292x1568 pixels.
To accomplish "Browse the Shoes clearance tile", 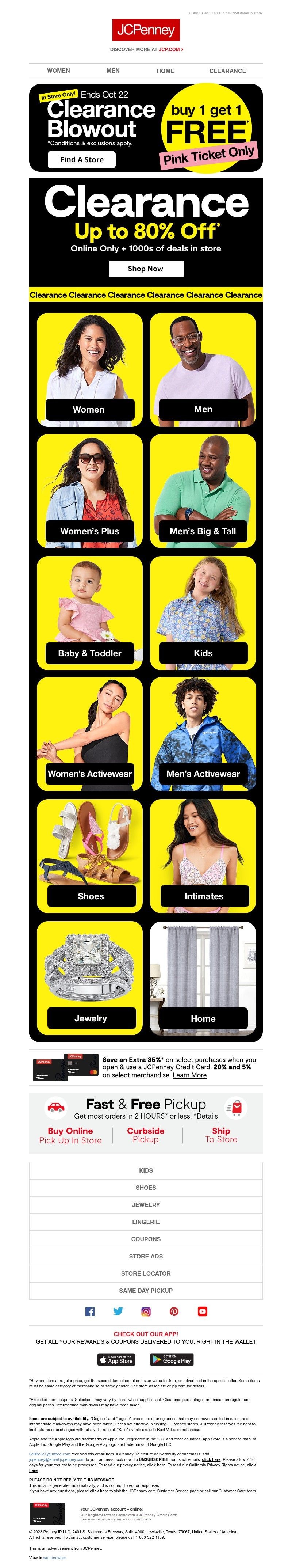I will point(89,857).
